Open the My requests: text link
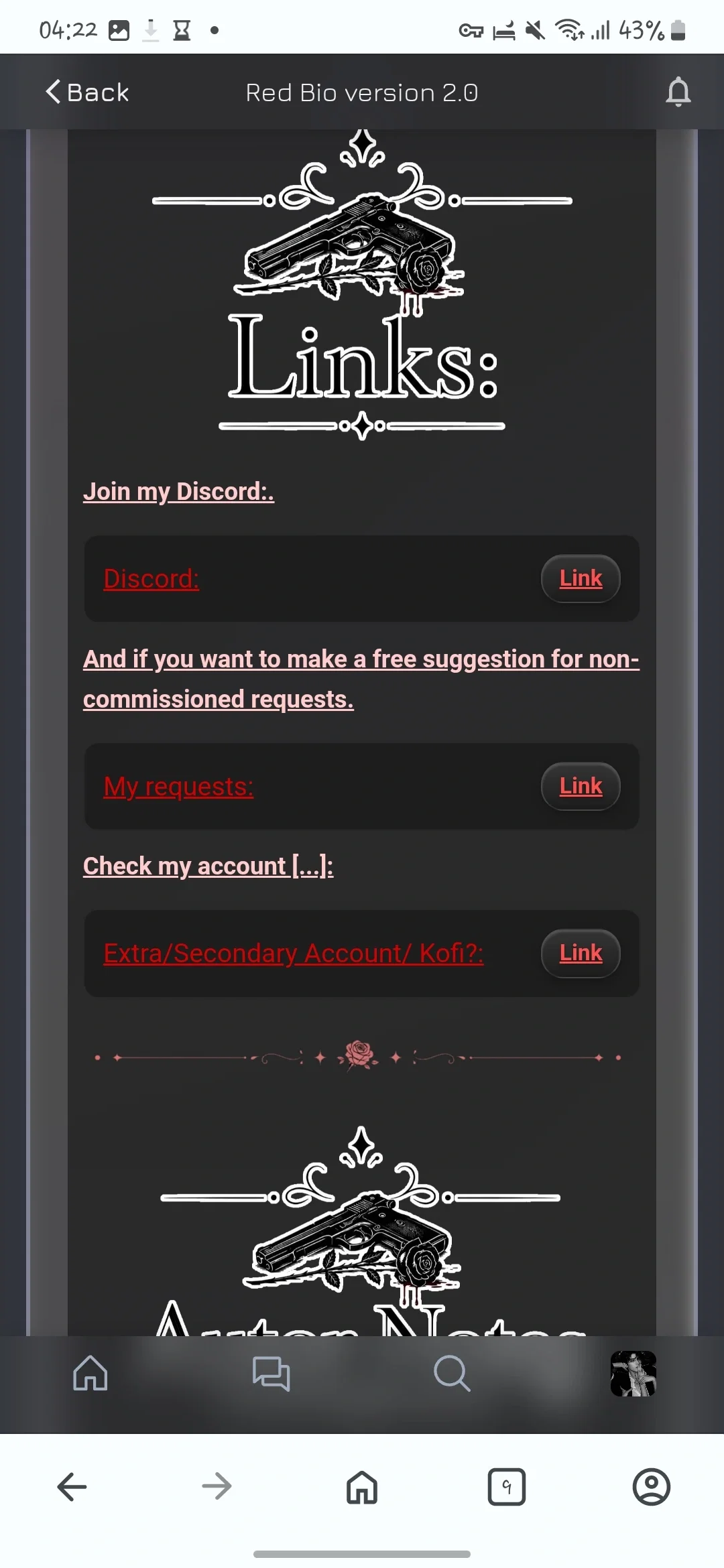 tap(178, 787)
